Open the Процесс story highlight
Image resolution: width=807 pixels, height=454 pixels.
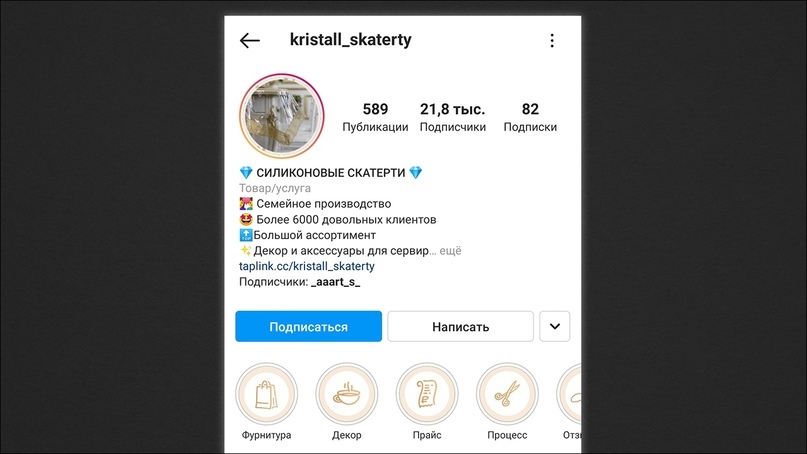pyautogui.click(x=507, y=394)
